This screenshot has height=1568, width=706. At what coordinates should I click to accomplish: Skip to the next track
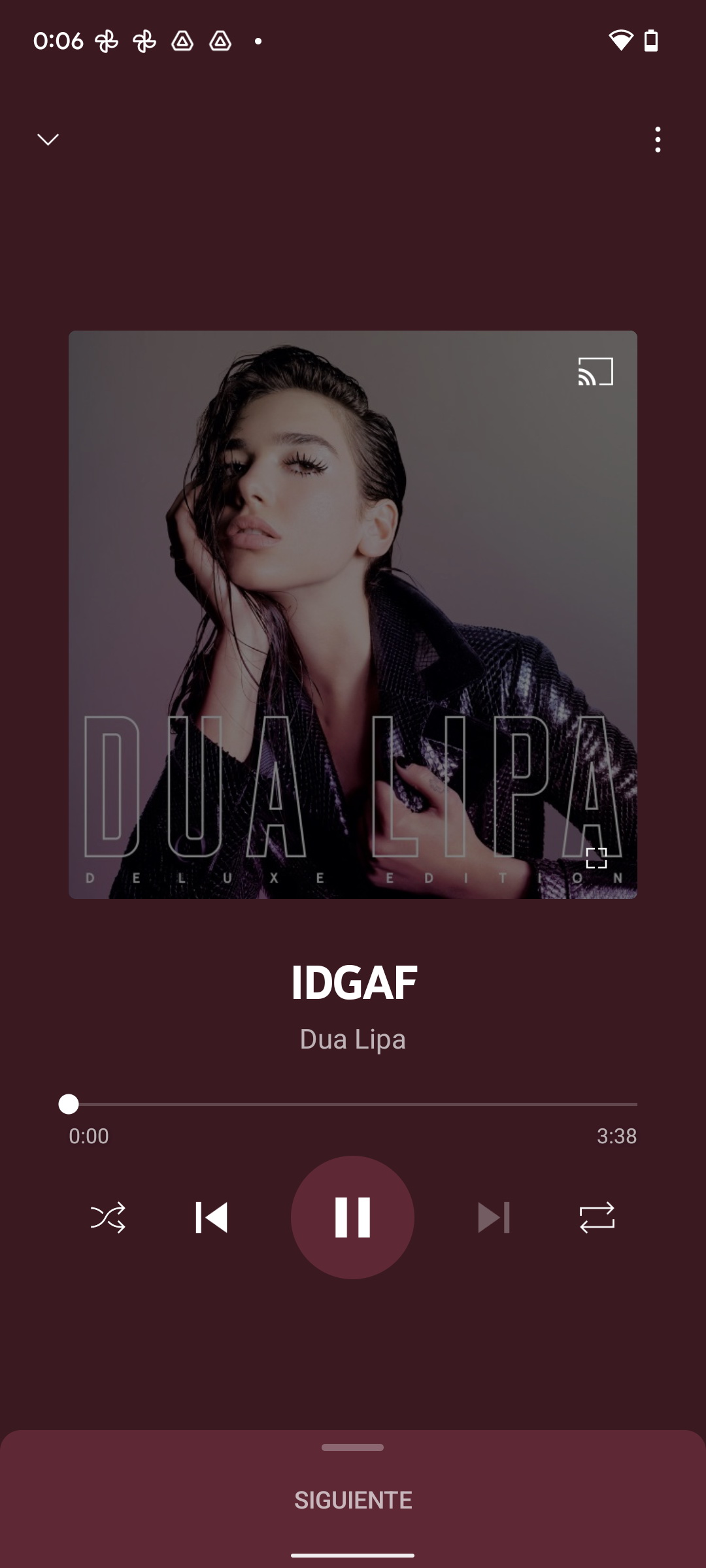(x=494, y=1217)
